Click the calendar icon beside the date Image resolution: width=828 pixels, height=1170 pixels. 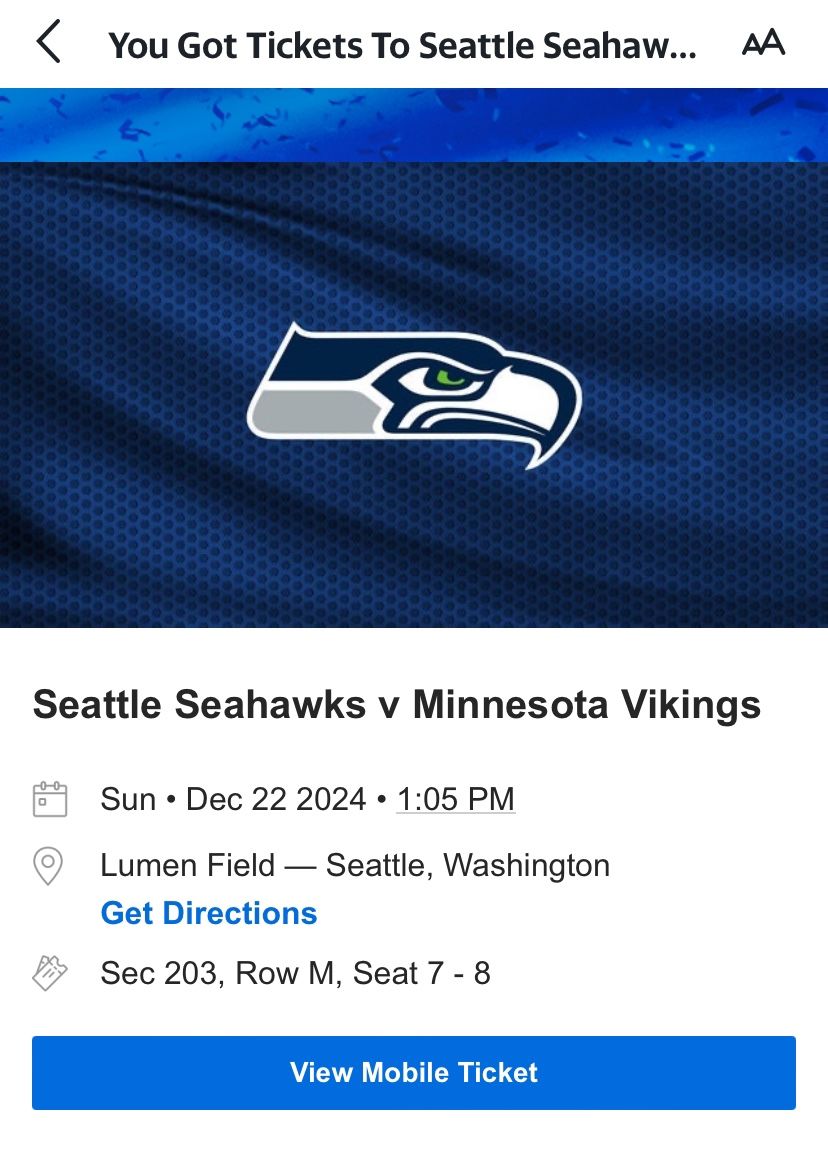coord(49,799)
